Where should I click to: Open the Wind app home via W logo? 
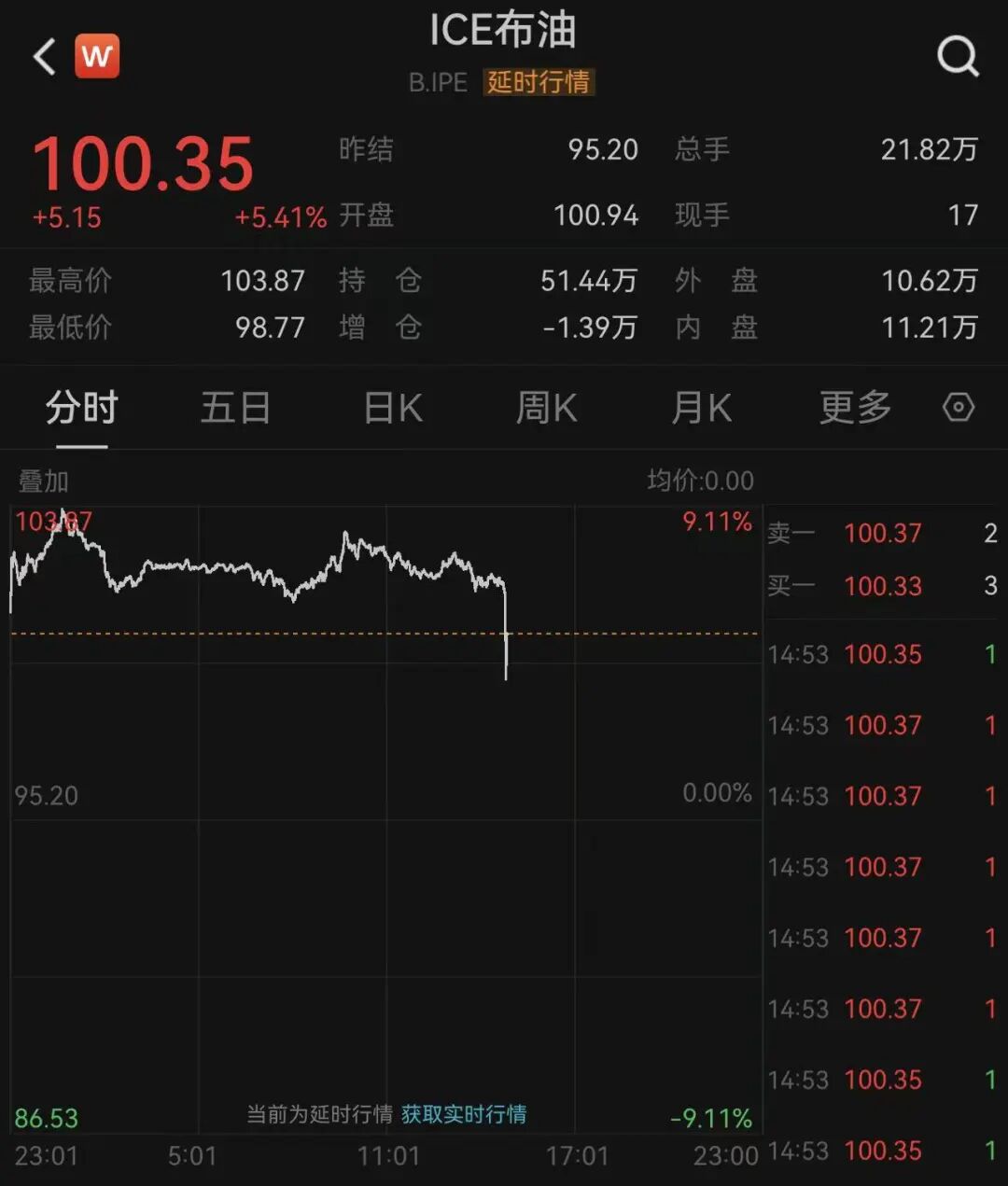tap(98, 56)
